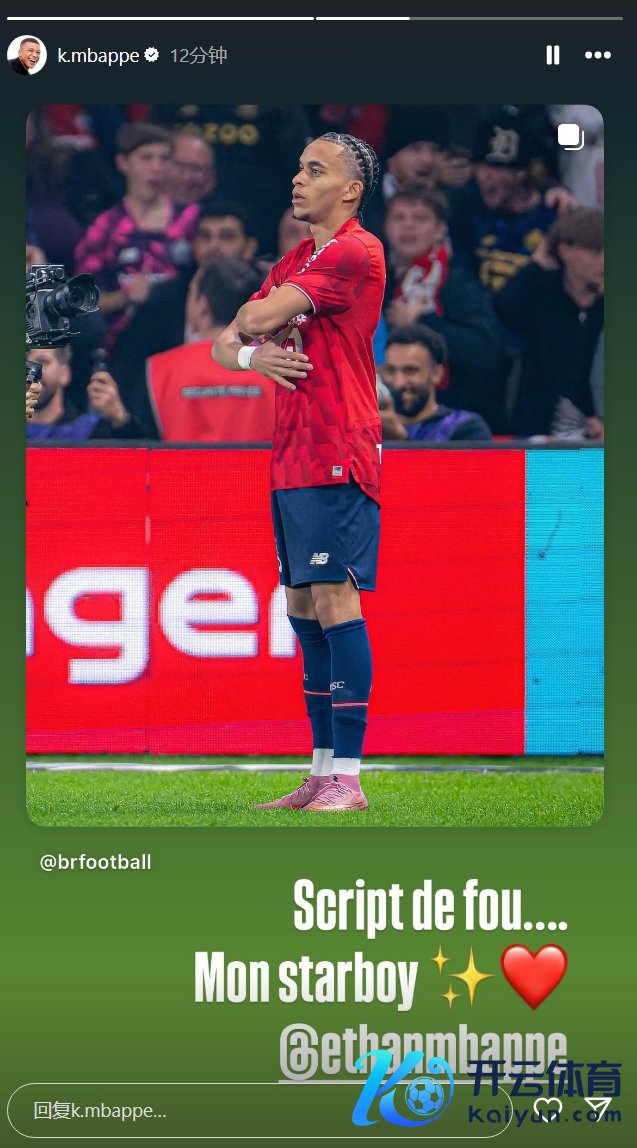
Task: Open the three-dot more options menu
Action: click(x=598, y=56)
